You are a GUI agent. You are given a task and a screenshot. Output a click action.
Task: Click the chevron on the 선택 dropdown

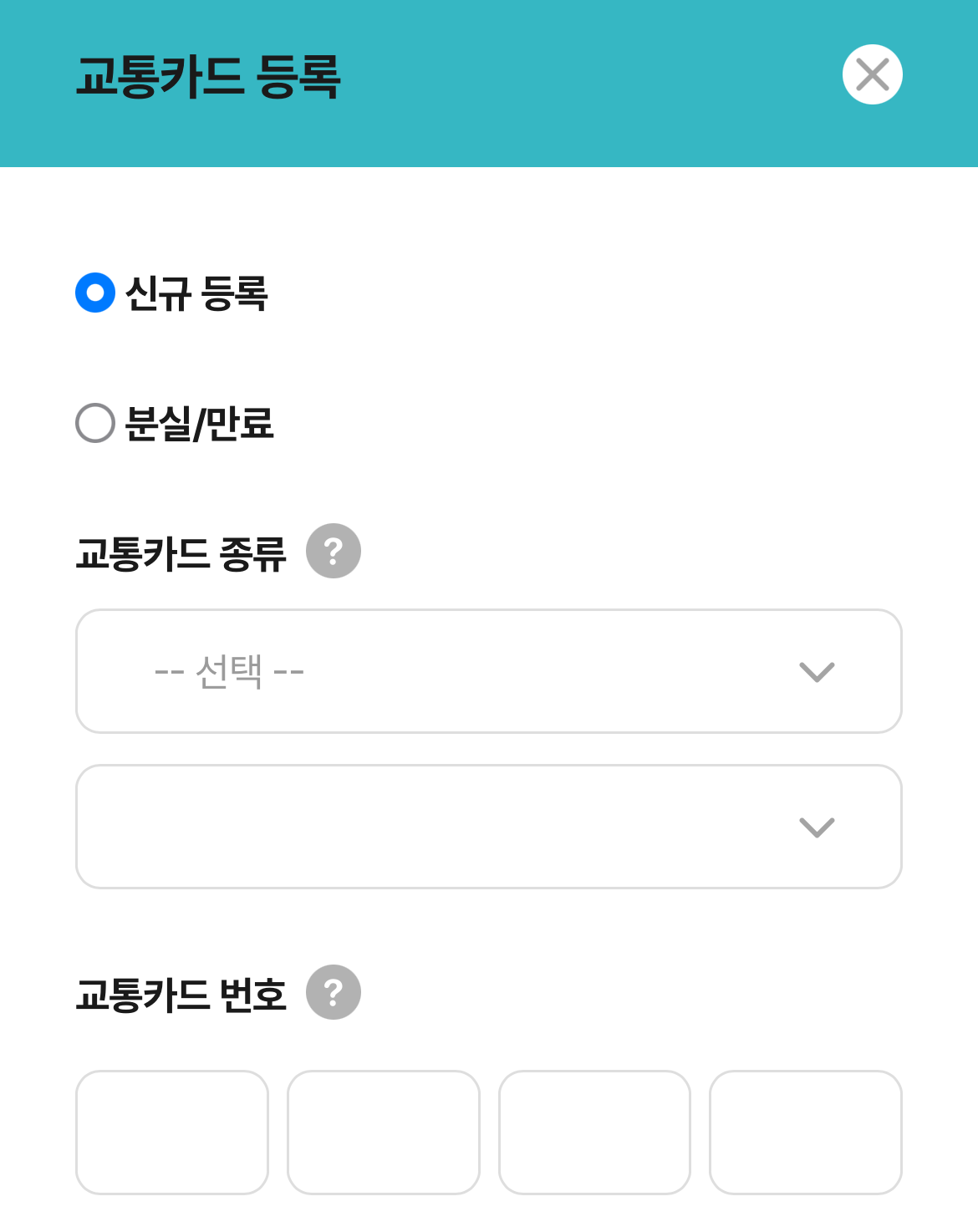pos(817,670)
